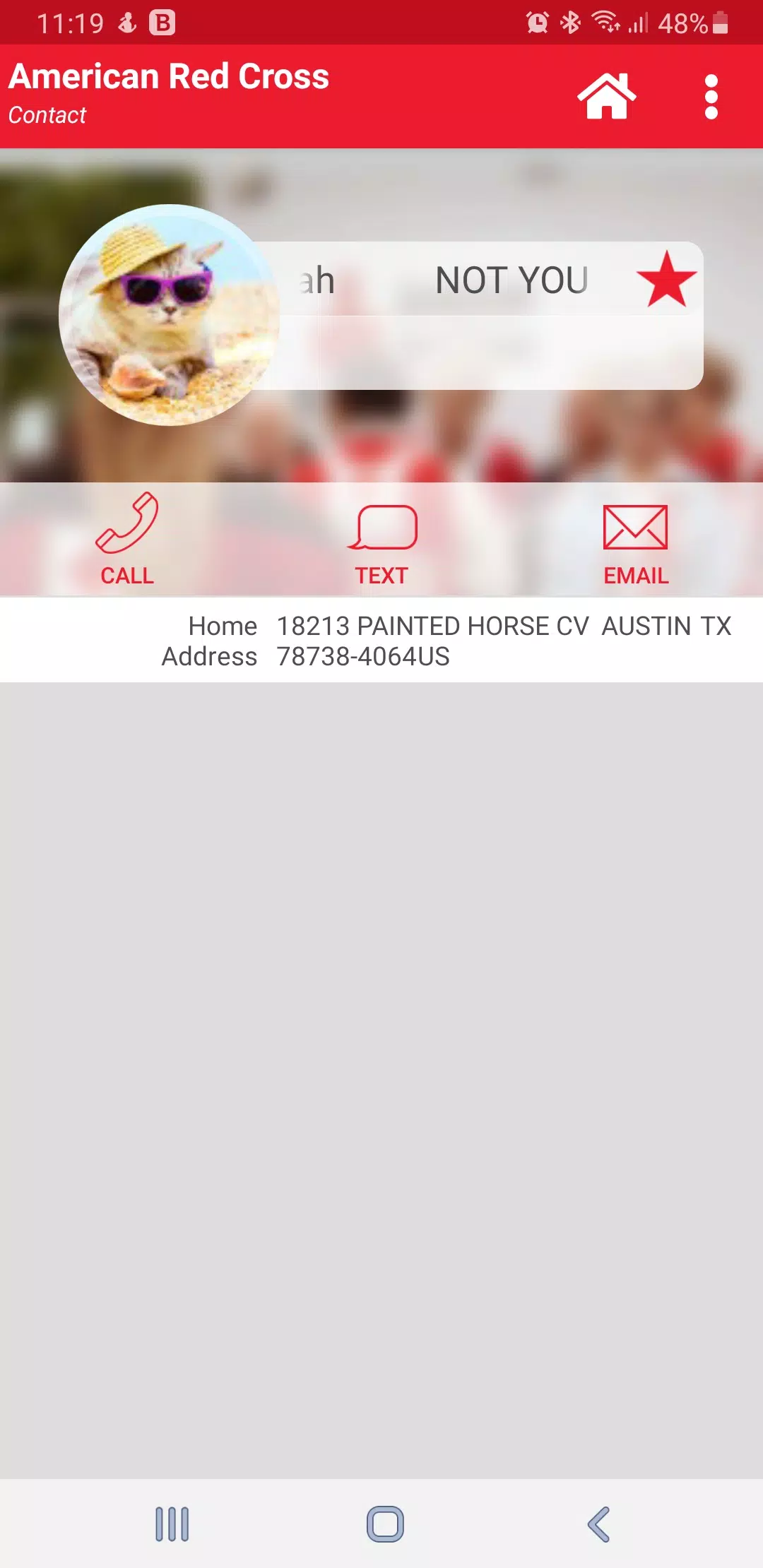Open the home address on Painted Horse Cv
The width and height of the screenshot is (763, 1568).
coord(503,641)
